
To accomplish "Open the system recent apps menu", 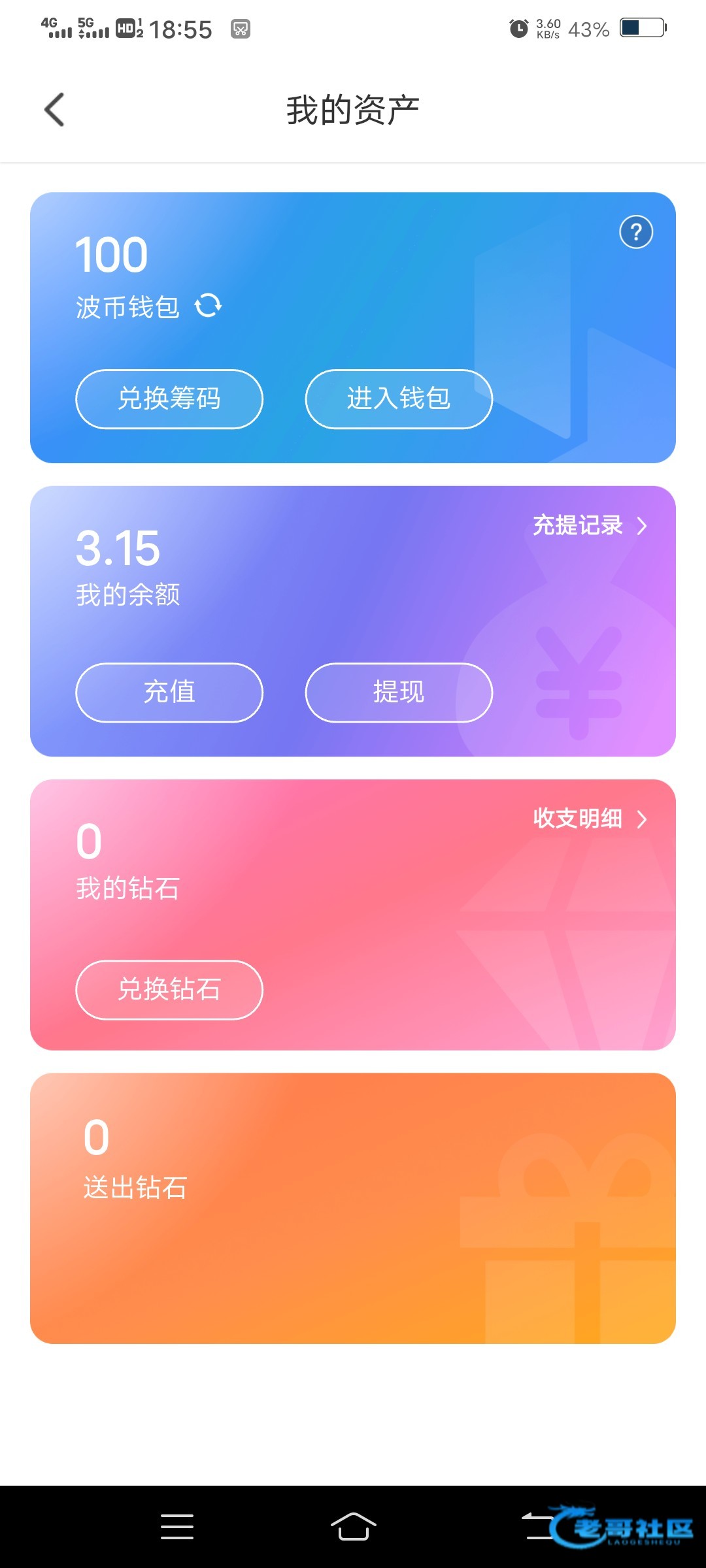I will coord(177,1527).
